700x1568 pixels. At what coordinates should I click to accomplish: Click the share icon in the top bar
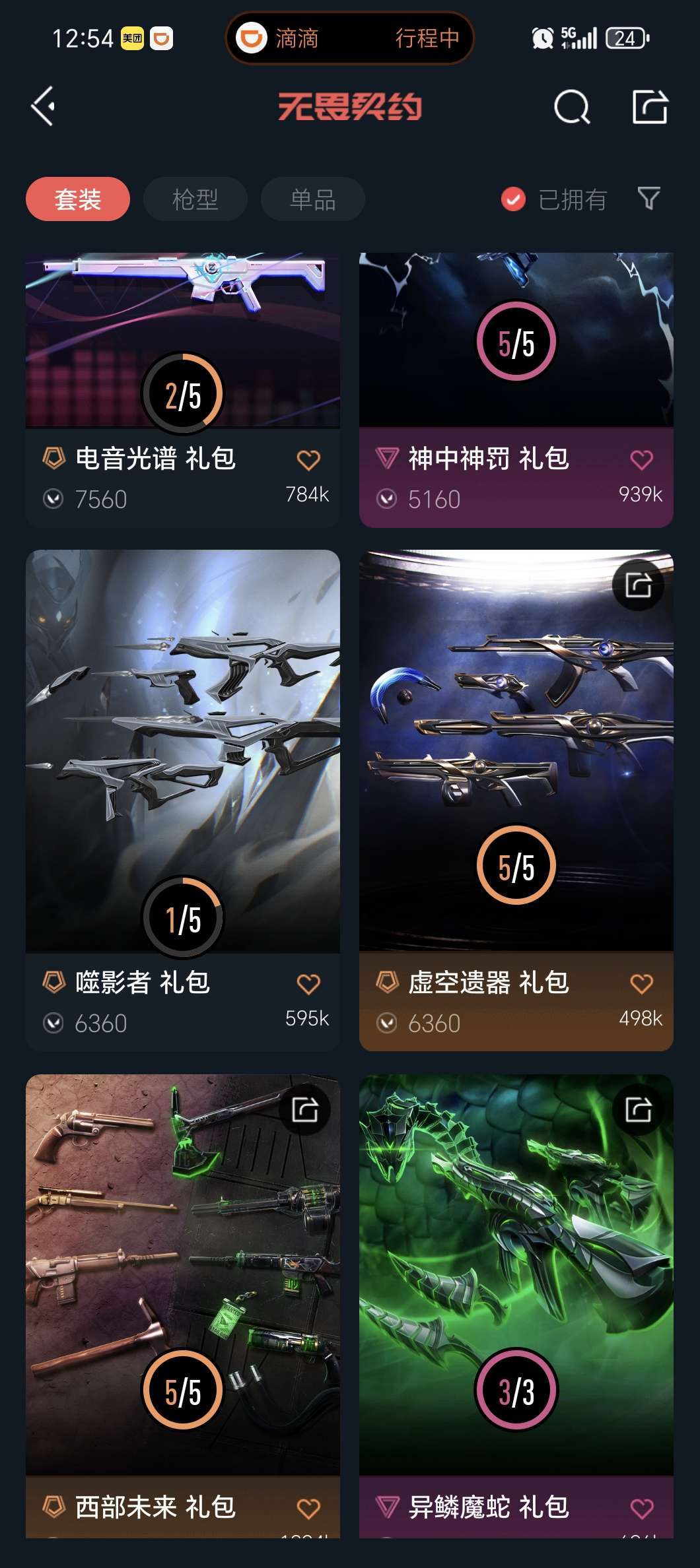coord(650,106)
